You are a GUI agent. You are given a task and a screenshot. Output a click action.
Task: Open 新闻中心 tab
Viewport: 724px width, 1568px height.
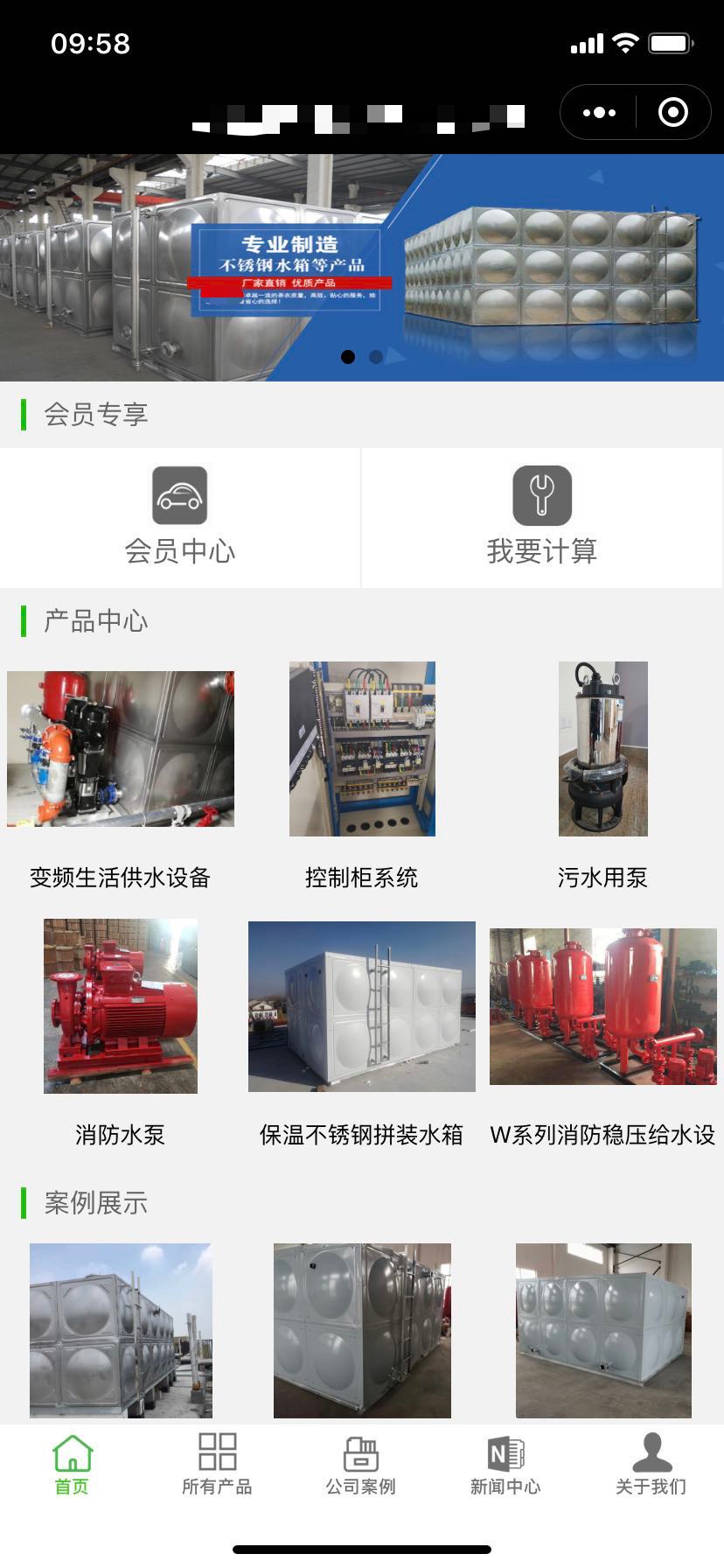tap(505, 1465)
